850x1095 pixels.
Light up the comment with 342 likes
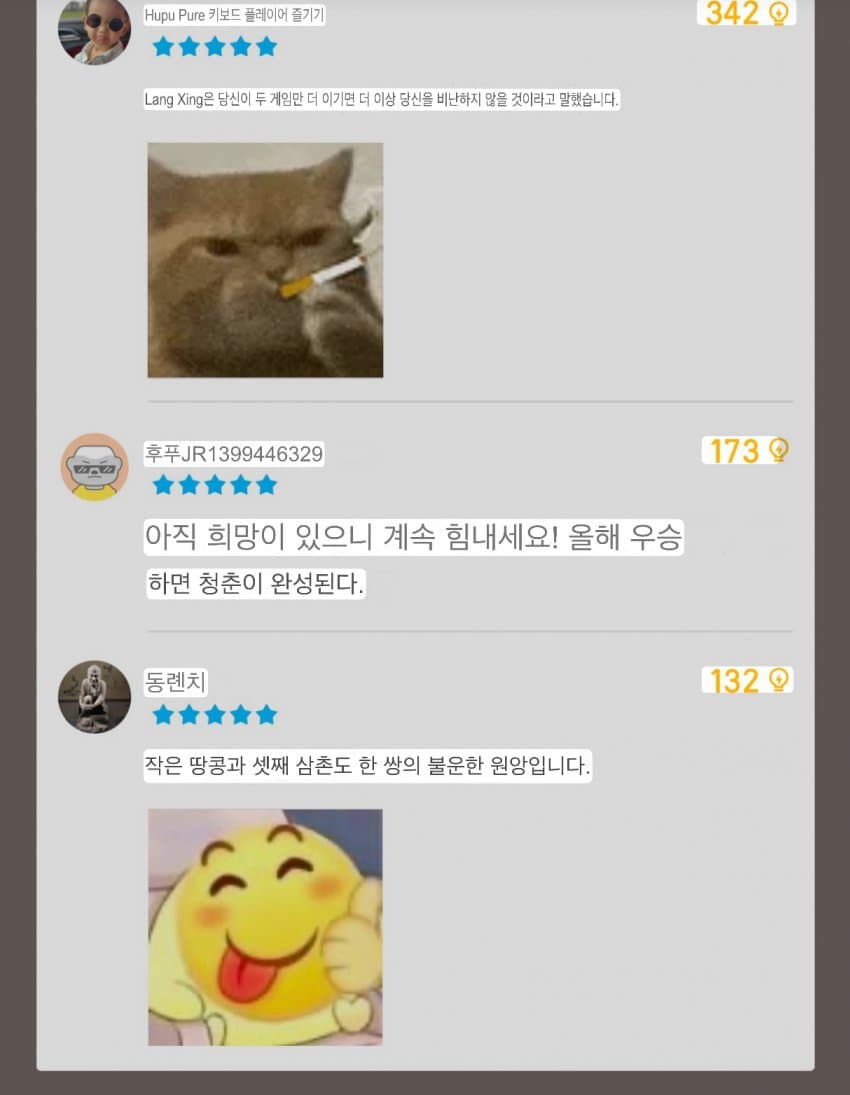(779, 13)
